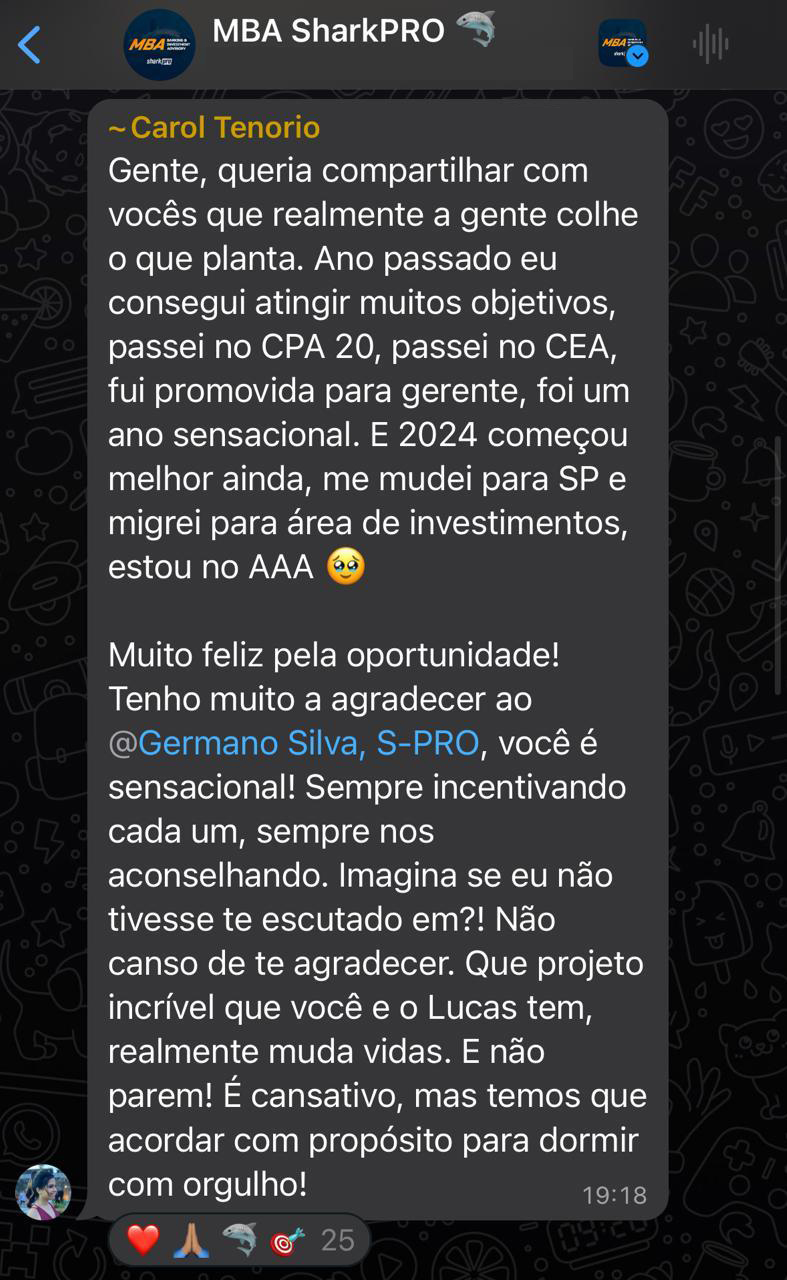View reactions on Carol Tenorio's message
787x1280 pixels.
241,1240
